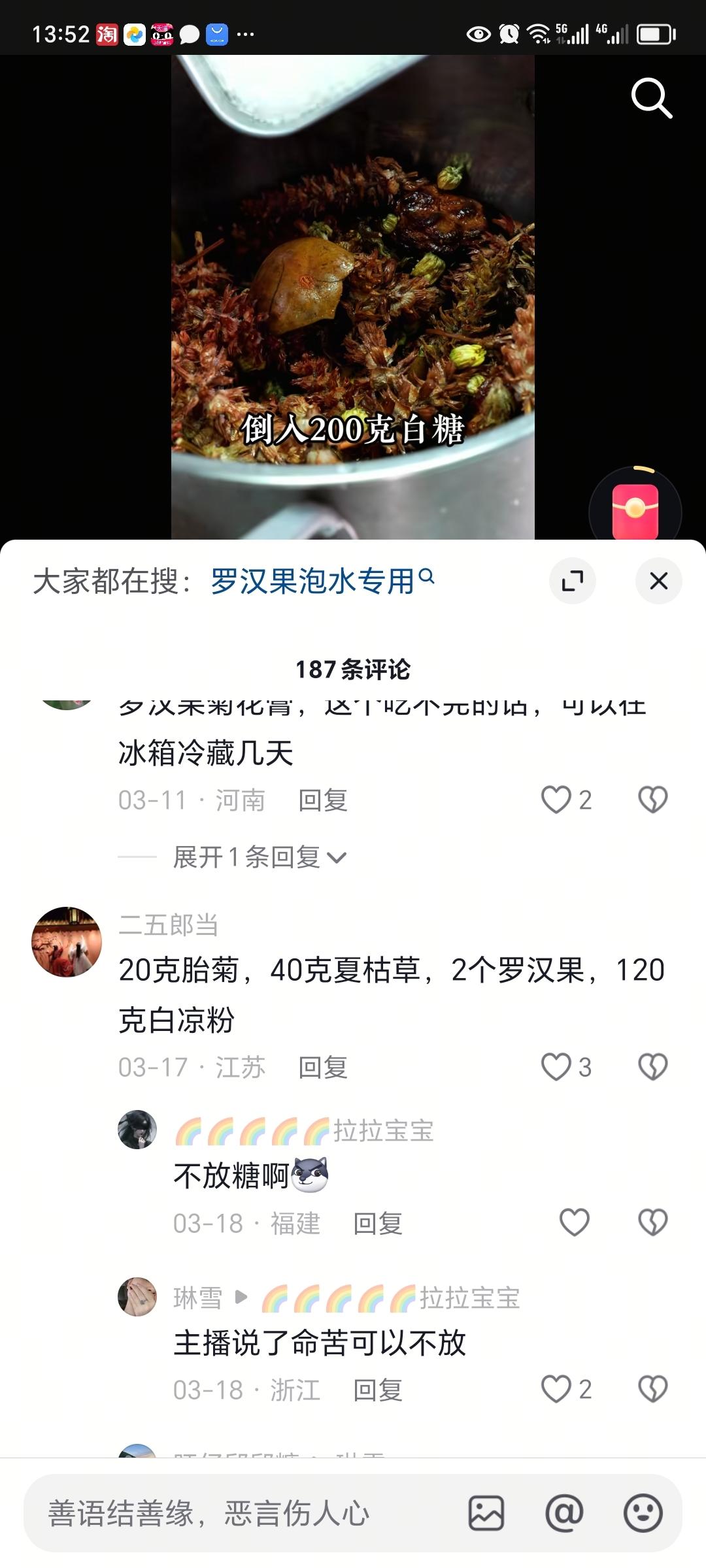Viewport: 706px width, 1568px height.
Task: Open the search magnifier over the video
Action: pos(651,98)
